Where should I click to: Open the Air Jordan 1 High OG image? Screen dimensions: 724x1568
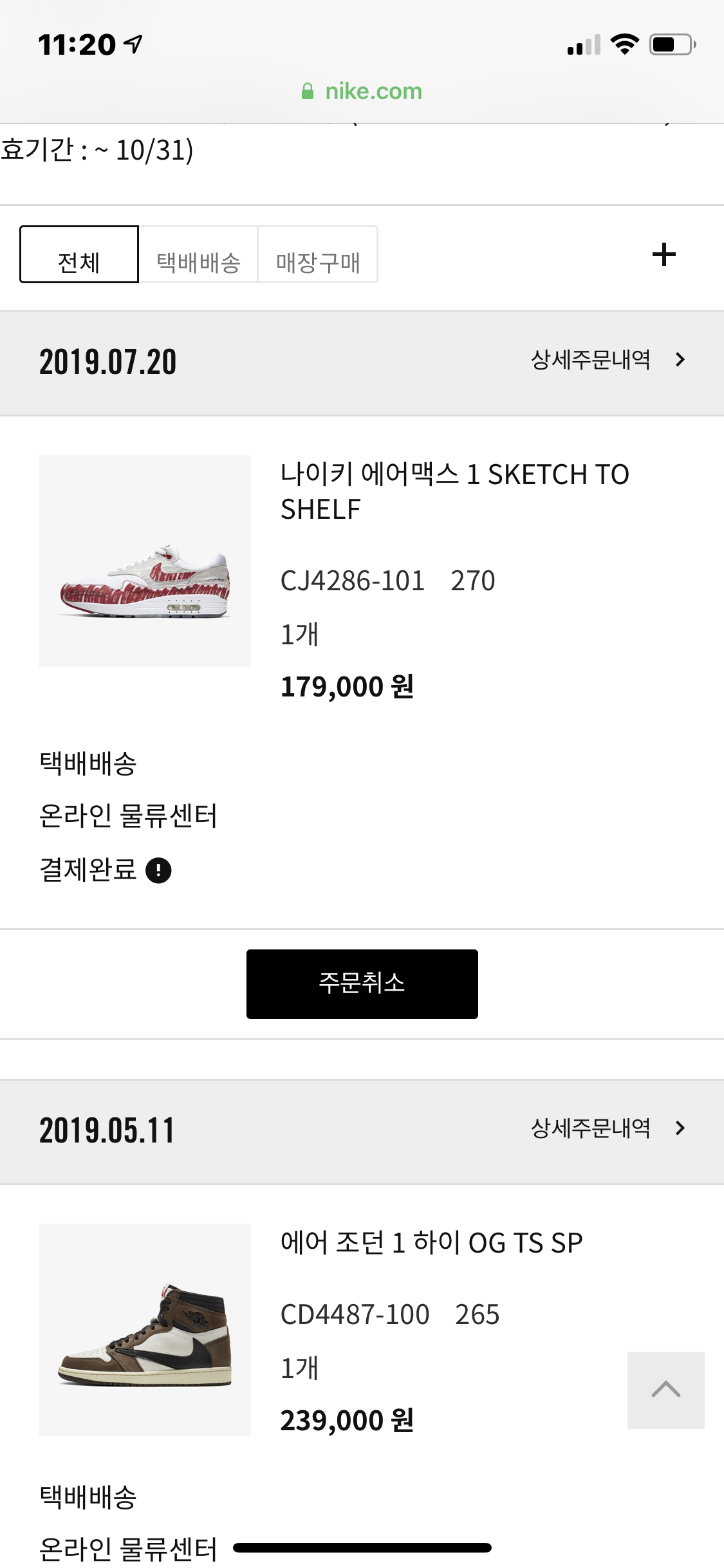tap(145, 1329)
